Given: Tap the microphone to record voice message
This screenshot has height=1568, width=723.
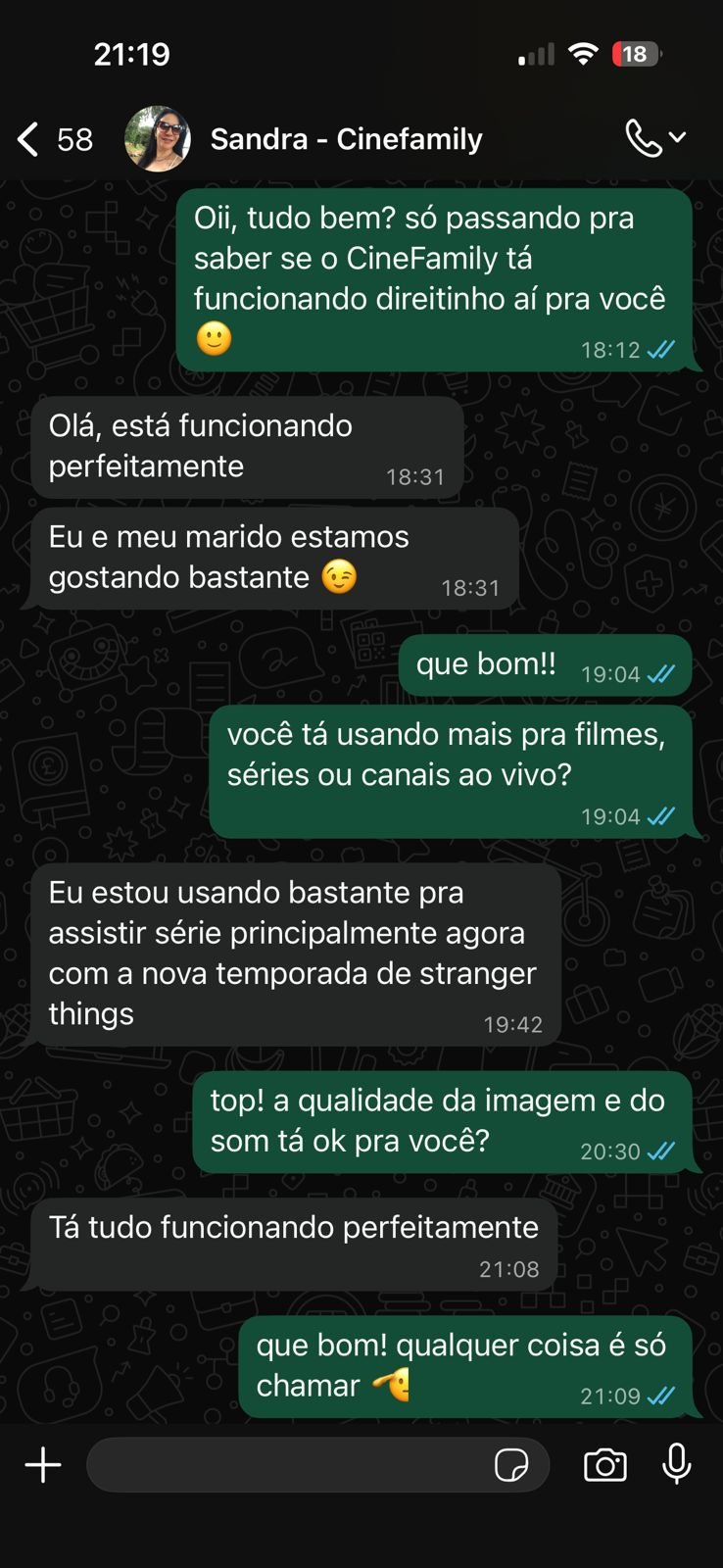Looking at the screenshot, I should (677, 1464).
